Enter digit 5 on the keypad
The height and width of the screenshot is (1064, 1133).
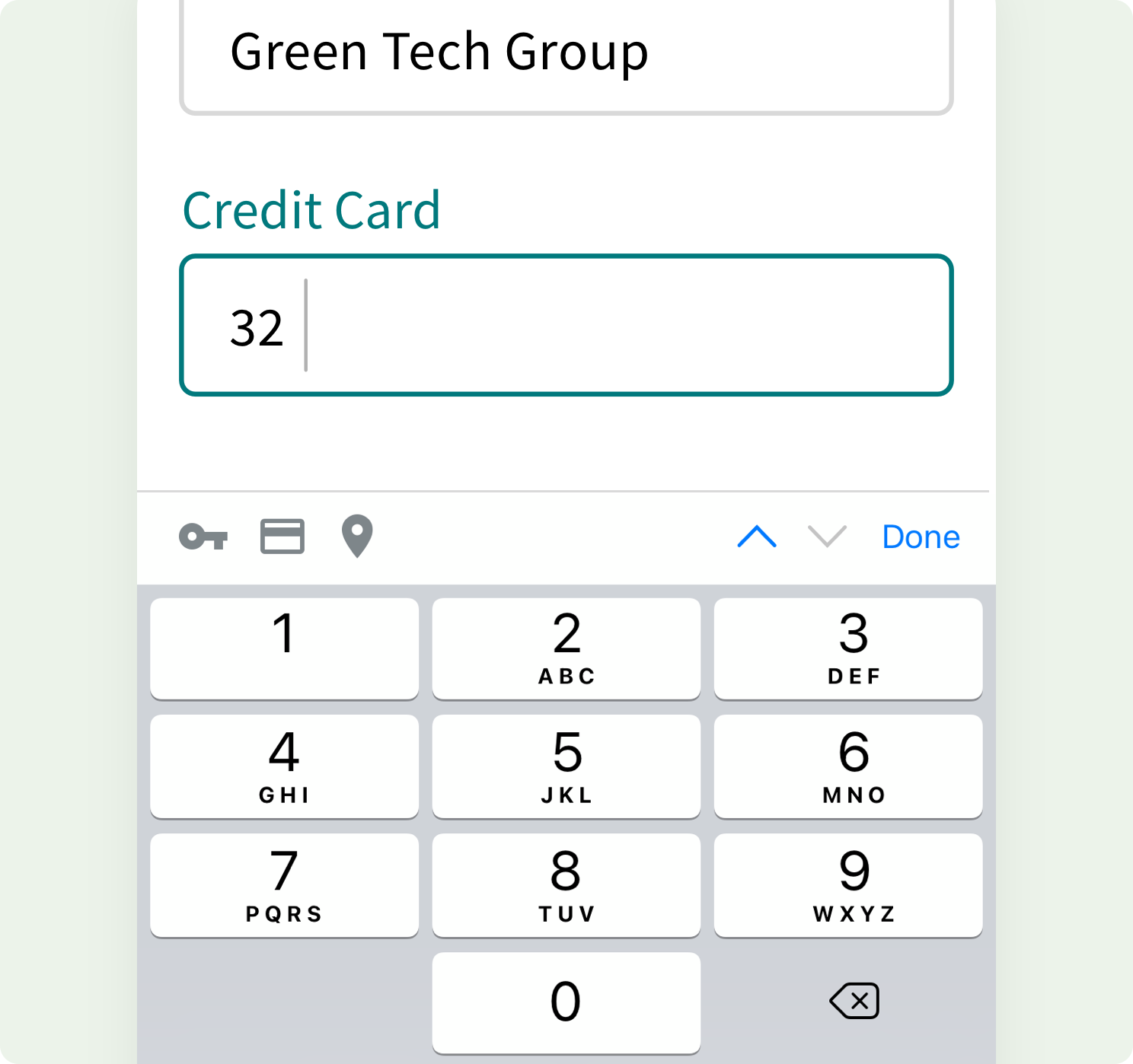[566, 766]
